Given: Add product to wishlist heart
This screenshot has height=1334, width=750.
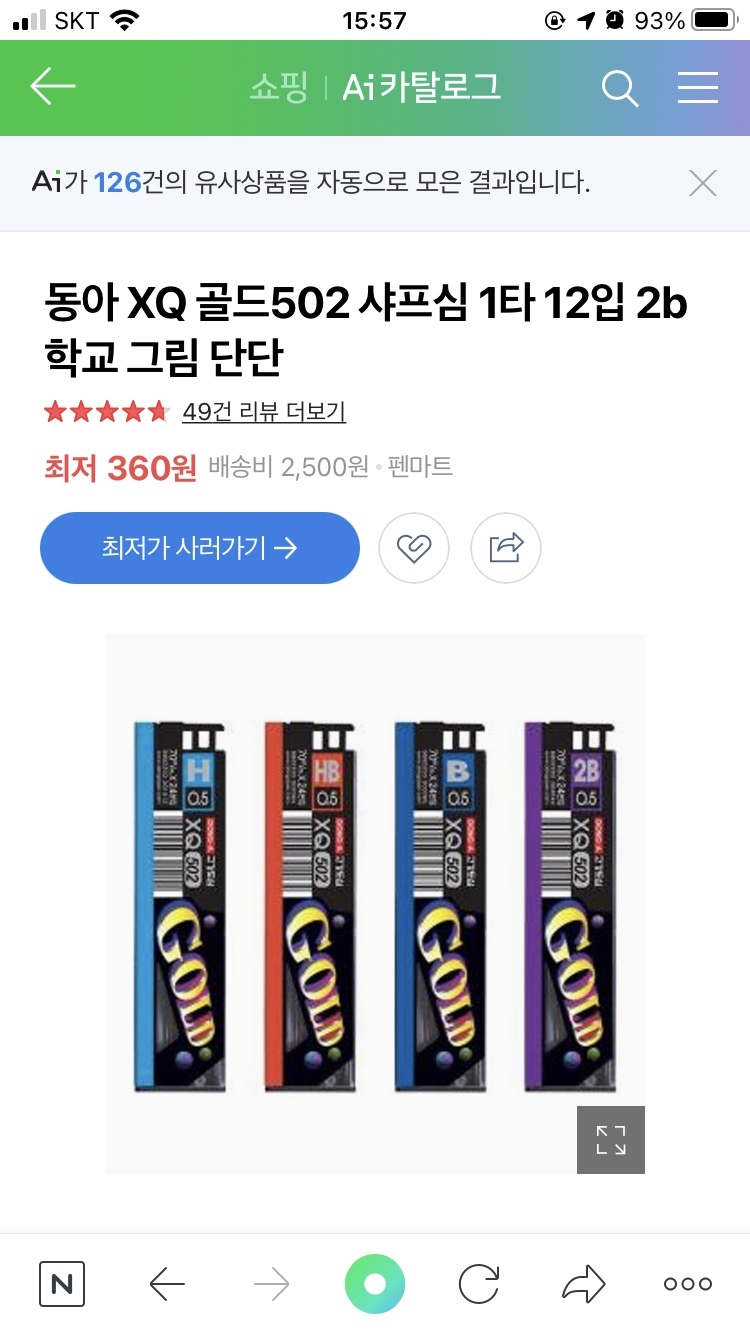Looking at the screenshot, I should point(414,548).
